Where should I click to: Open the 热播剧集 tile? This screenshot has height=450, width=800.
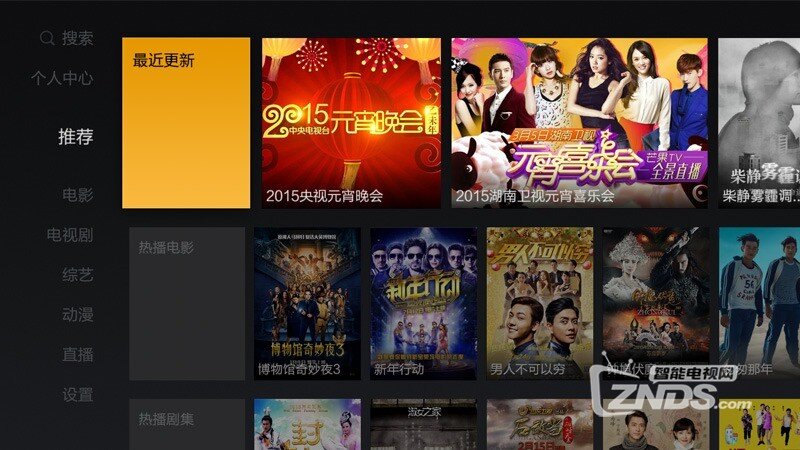click(x=187, y=424)
